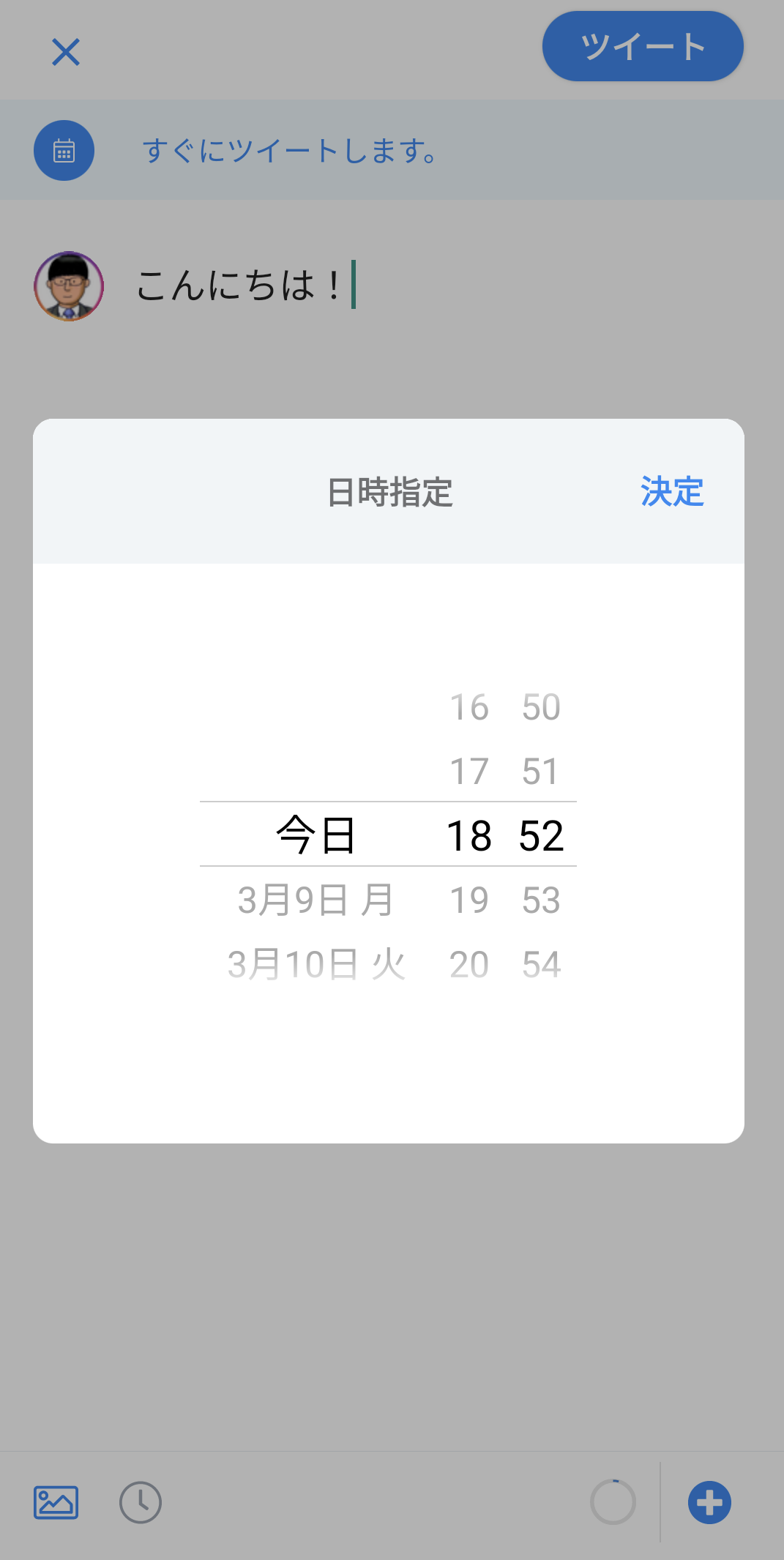Select 3月9日 月 in the date picker
The height and width of the screenshot is (1560, 784).
click(x=316, y=900)
